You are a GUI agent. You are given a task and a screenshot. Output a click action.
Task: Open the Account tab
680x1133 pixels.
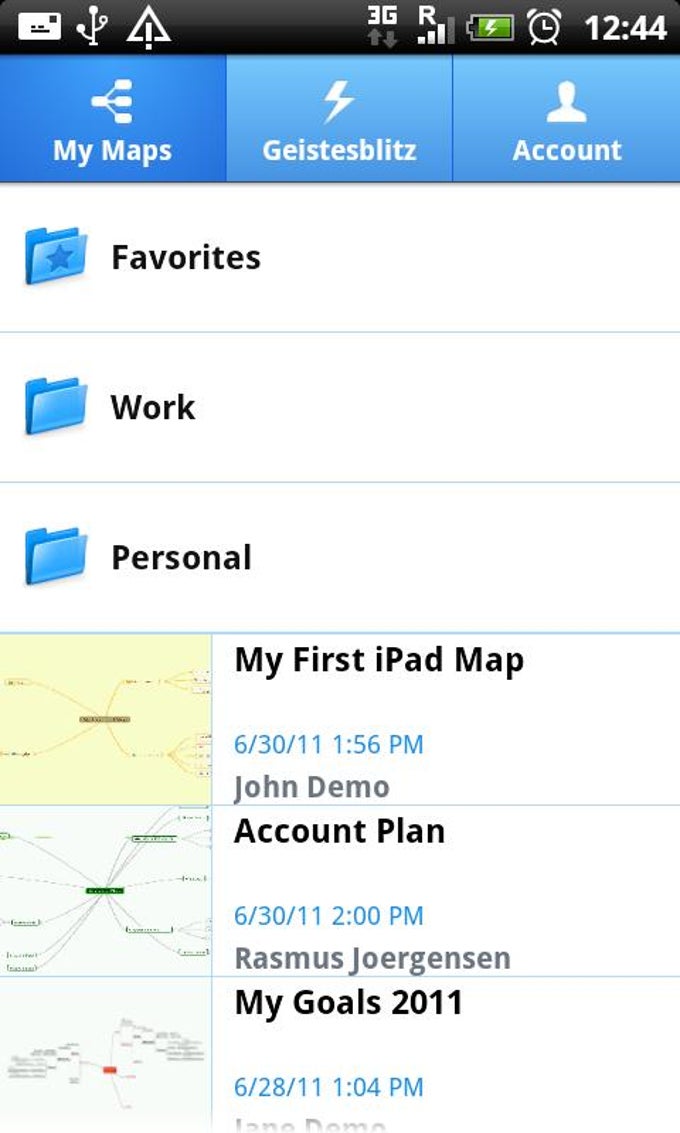pos(566,120)
